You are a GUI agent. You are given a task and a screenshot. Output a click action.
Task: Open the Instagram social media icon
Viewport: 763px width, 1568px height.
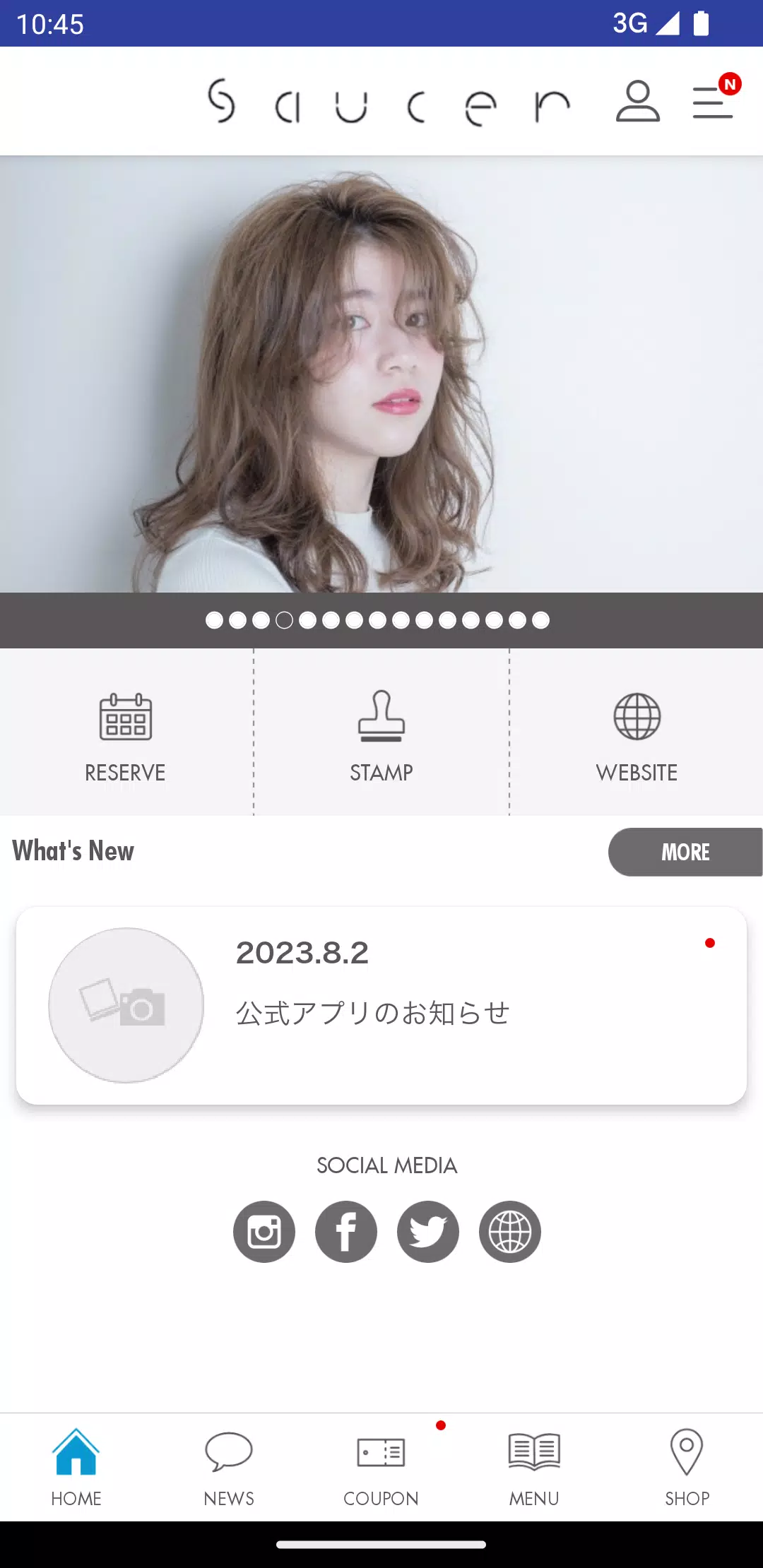(264, 1231)
